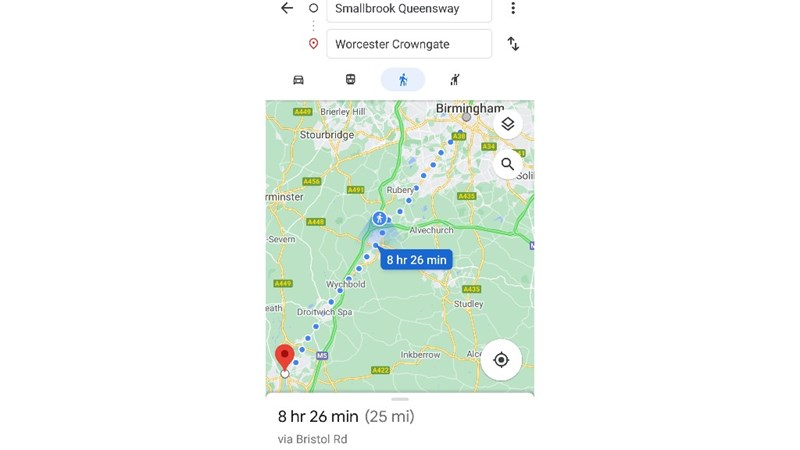Search along the route
The image size is (800, 450).
(x=508, y=164)
